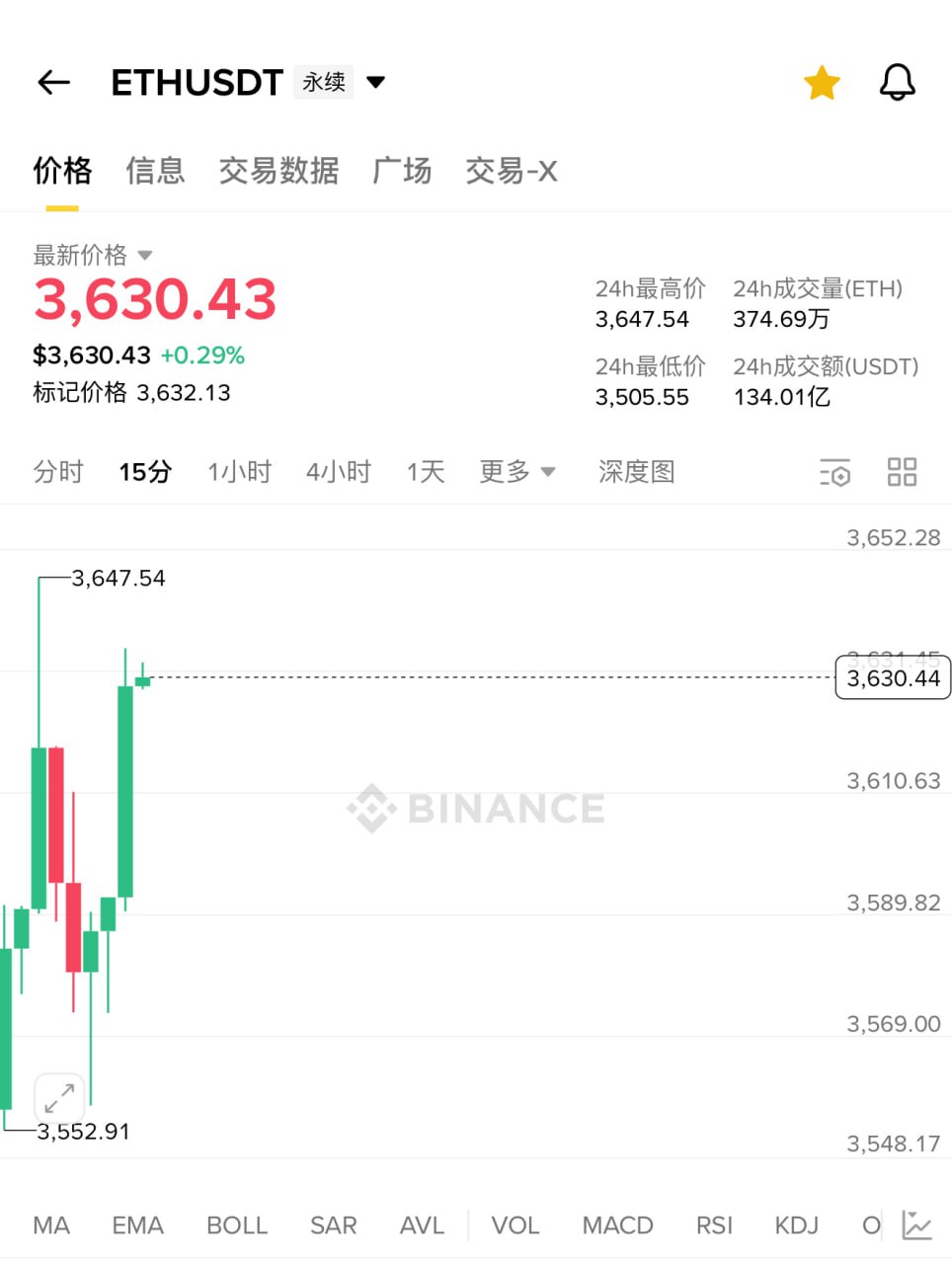Select the 4小时 interval
This screenshot has height=1264, width=952.
pyautogui.click(x=338, y=472)
